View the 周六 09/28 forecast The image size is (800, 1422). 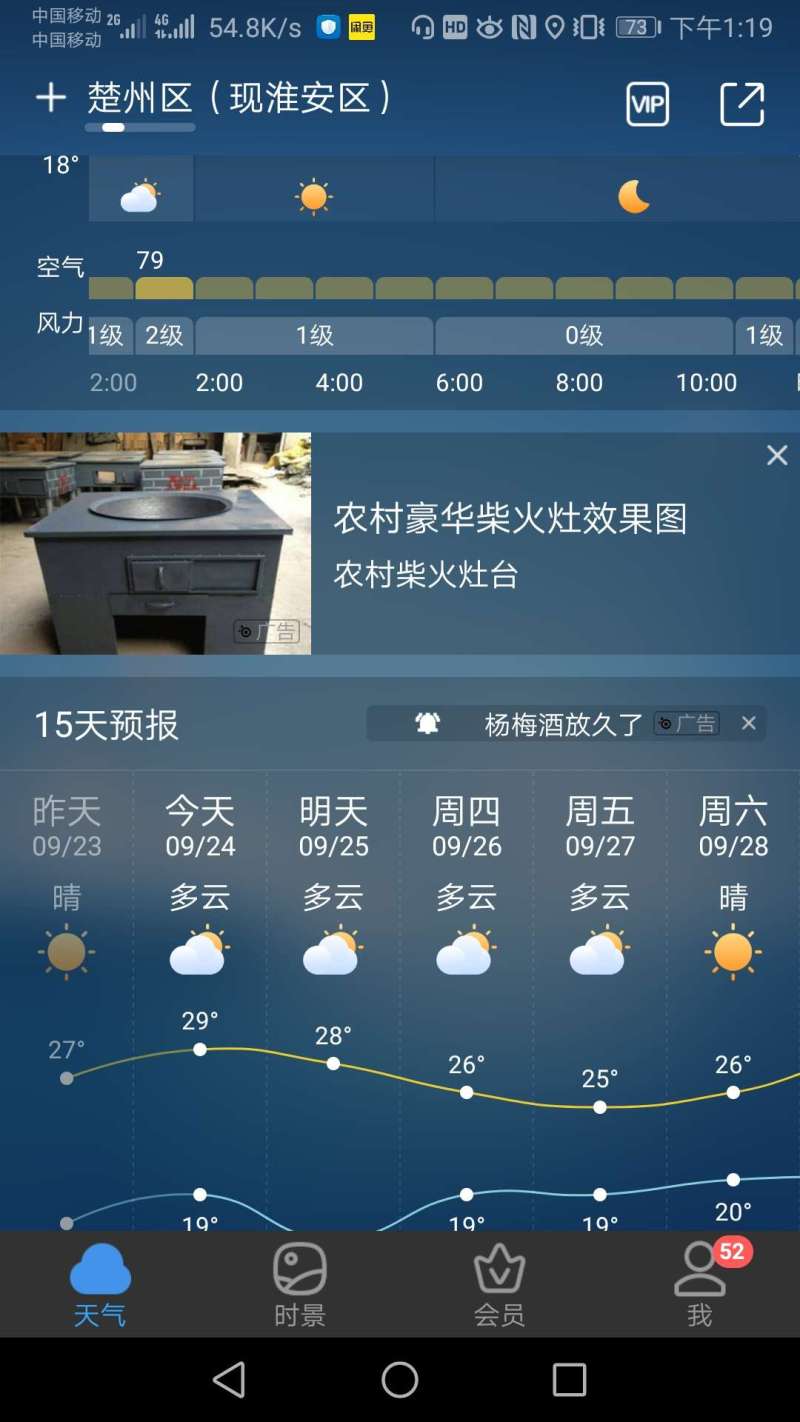click(733, 1000)
